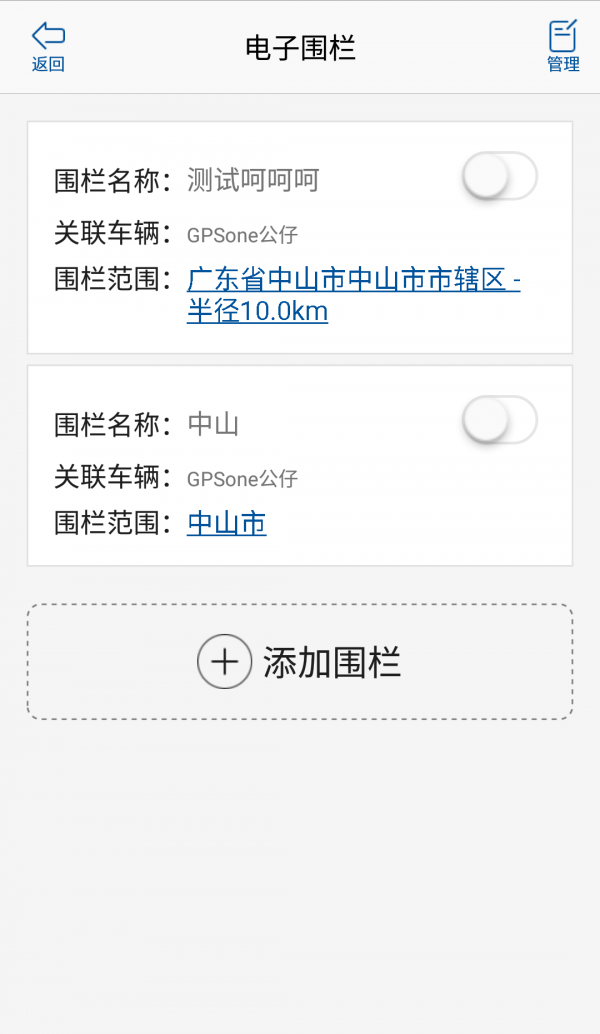Viewport: 600px width, 1034px height.
Task: Open the 管理 manage option
Action: (x=563, y=47)
